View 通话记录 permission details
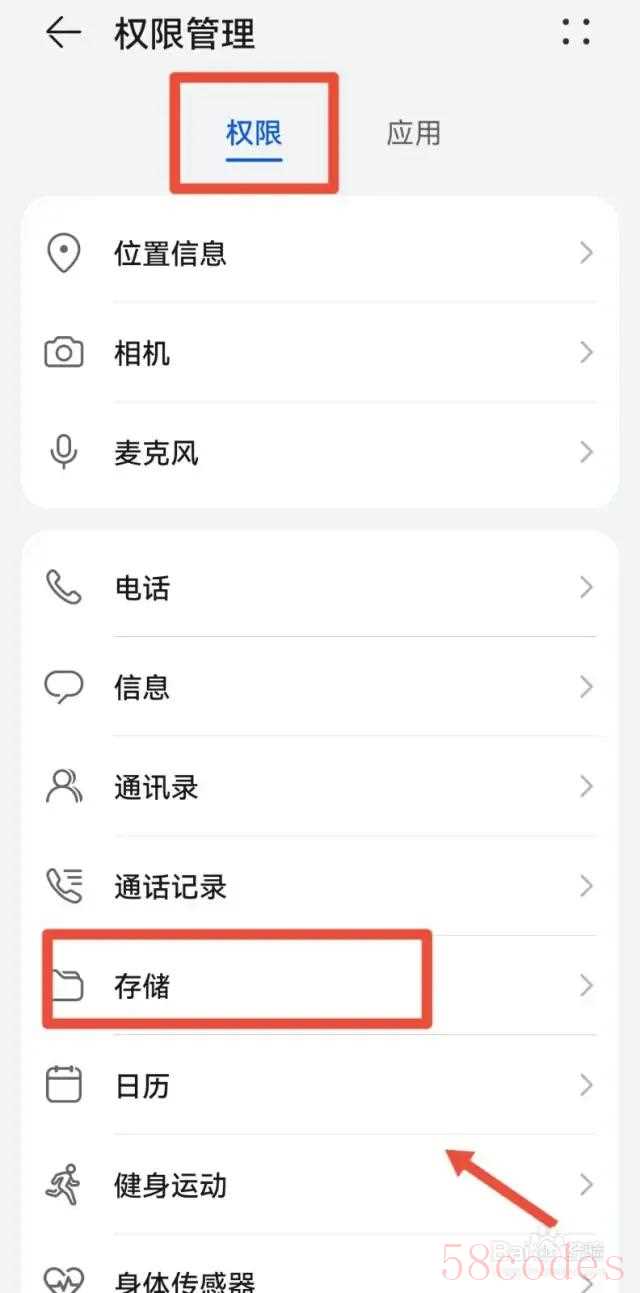Viewport: 640px width, 1293px height. coord(320,887)
